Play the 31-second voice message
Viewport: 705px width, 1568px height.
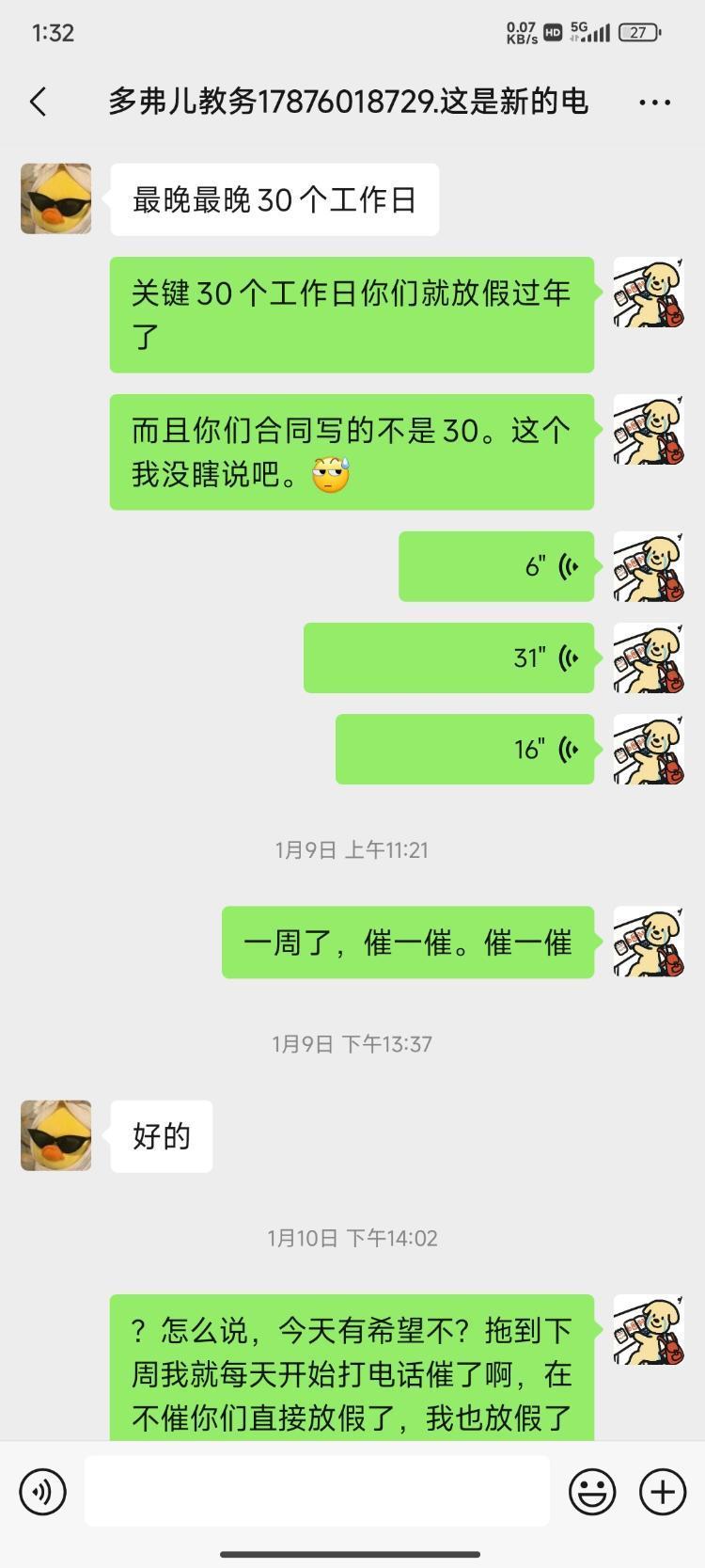click(x=449, y=657)
